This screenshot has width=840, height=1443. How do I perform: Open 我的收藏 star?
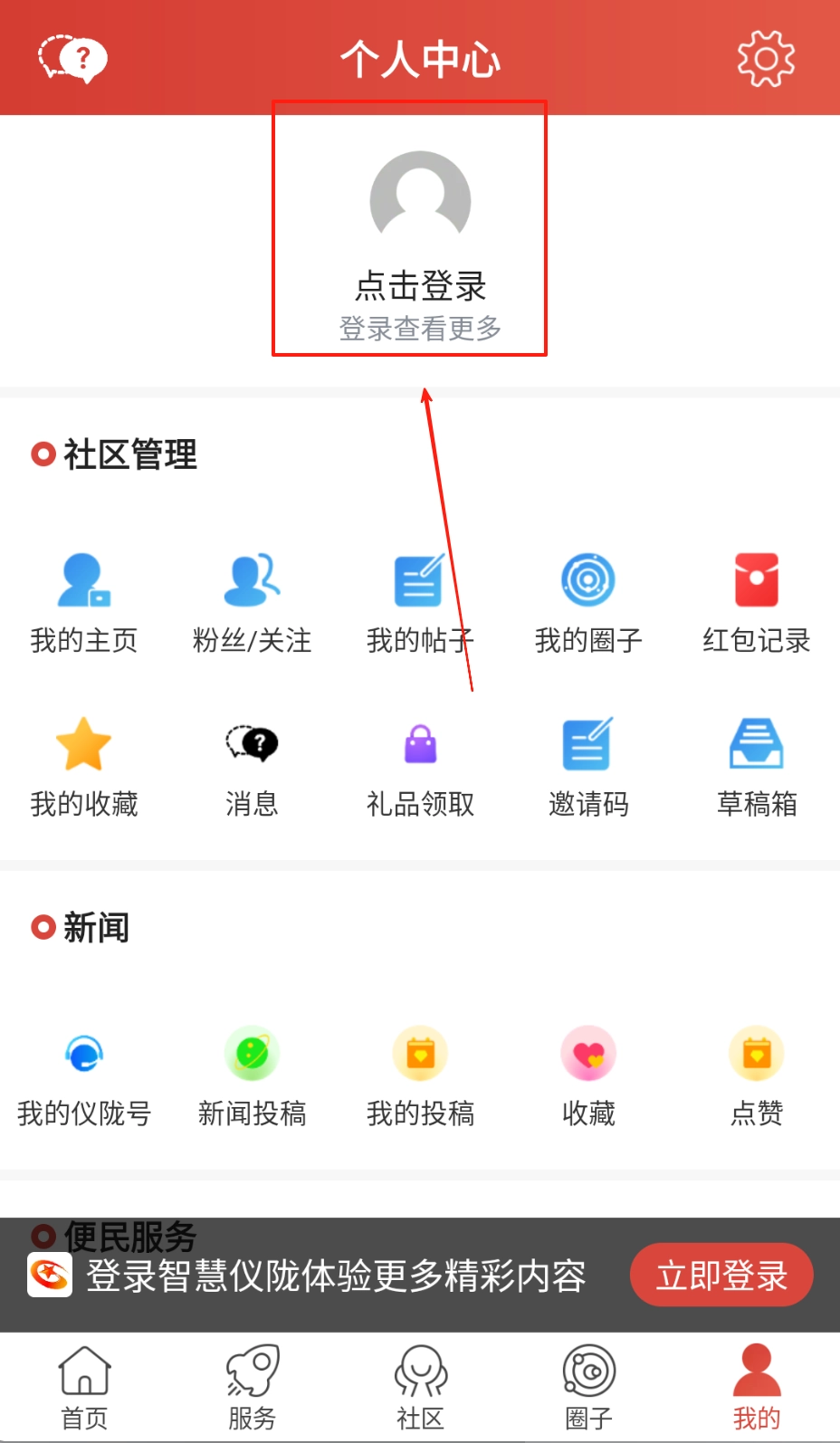coord(83,765)
